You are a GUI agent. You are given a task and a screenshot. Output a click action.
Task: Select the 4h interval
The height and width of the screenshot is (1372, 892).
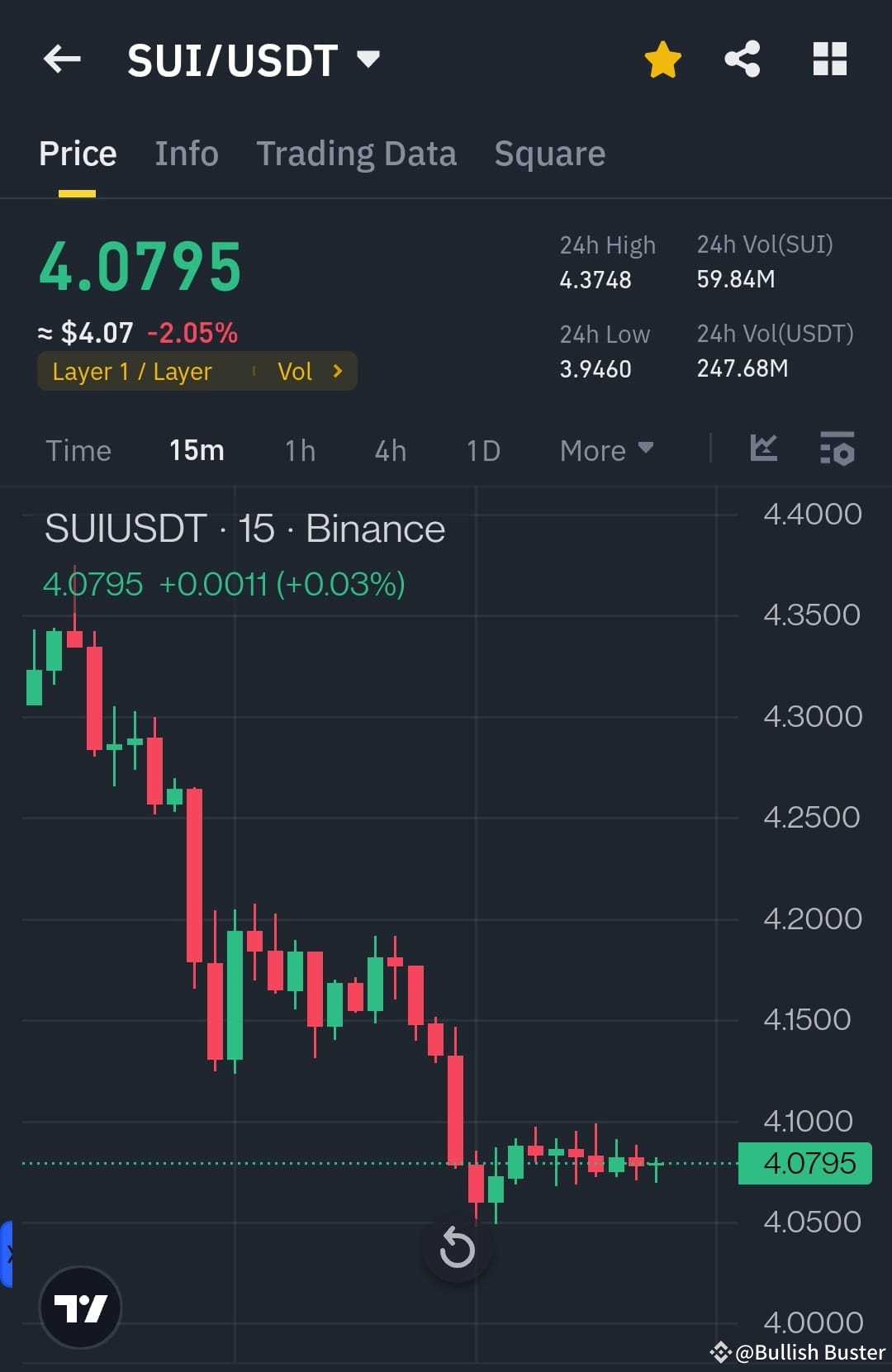tap(389, 450)
